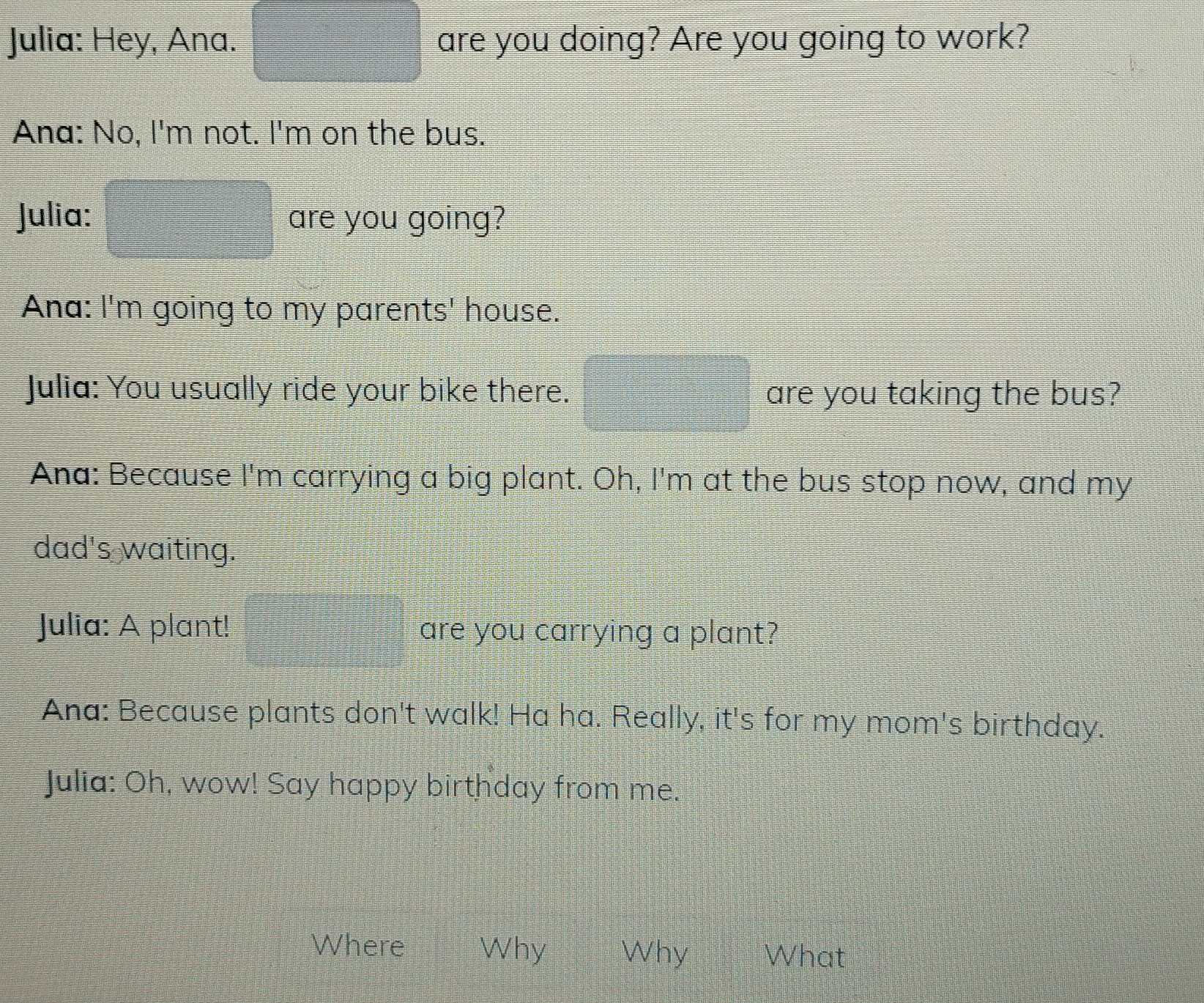Choose the word "Where" from the word bank
Image resolution: width=1204 pixels, height=1003 pixels.
358,946
